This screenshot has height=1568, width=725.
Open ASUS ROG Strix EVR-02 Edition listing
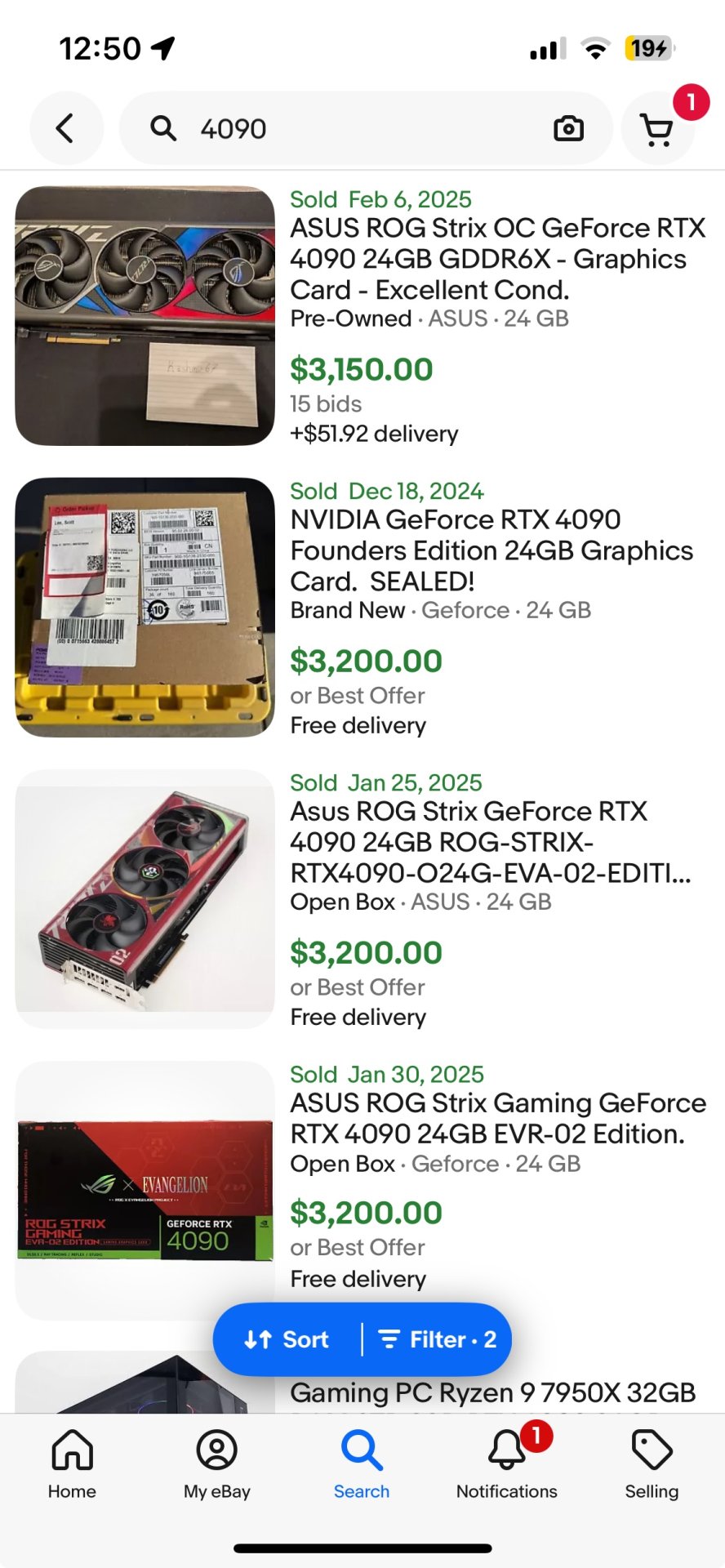click(x=497, y=1118)
